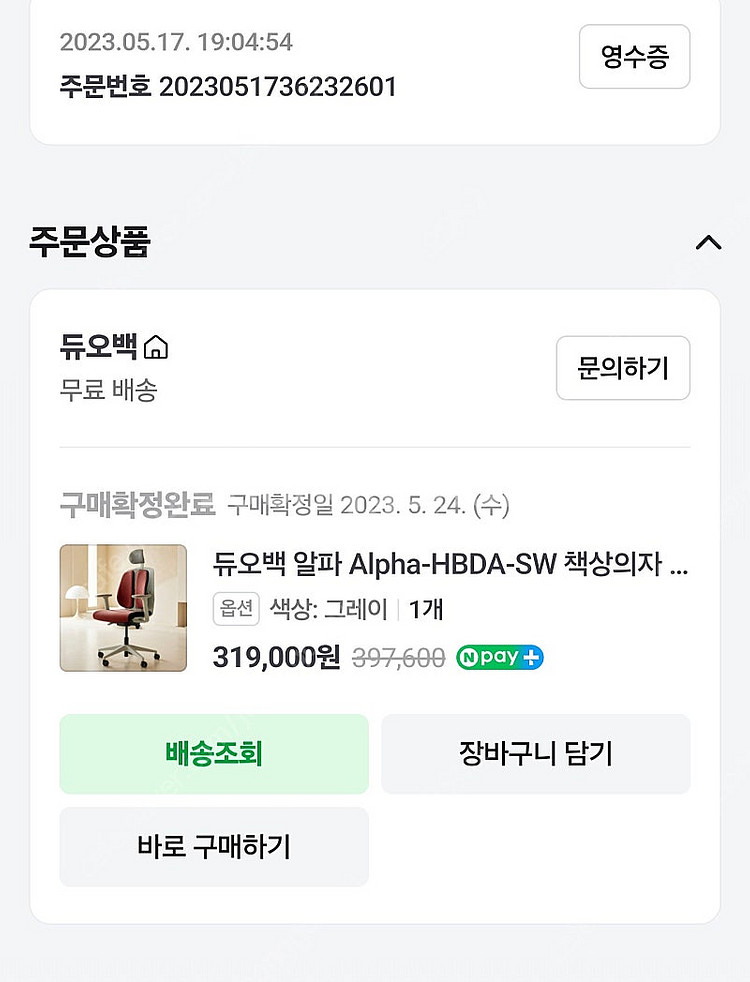Click the 옵션 option label tag
This screenshot has width=750, height=982.
[235, 609]
